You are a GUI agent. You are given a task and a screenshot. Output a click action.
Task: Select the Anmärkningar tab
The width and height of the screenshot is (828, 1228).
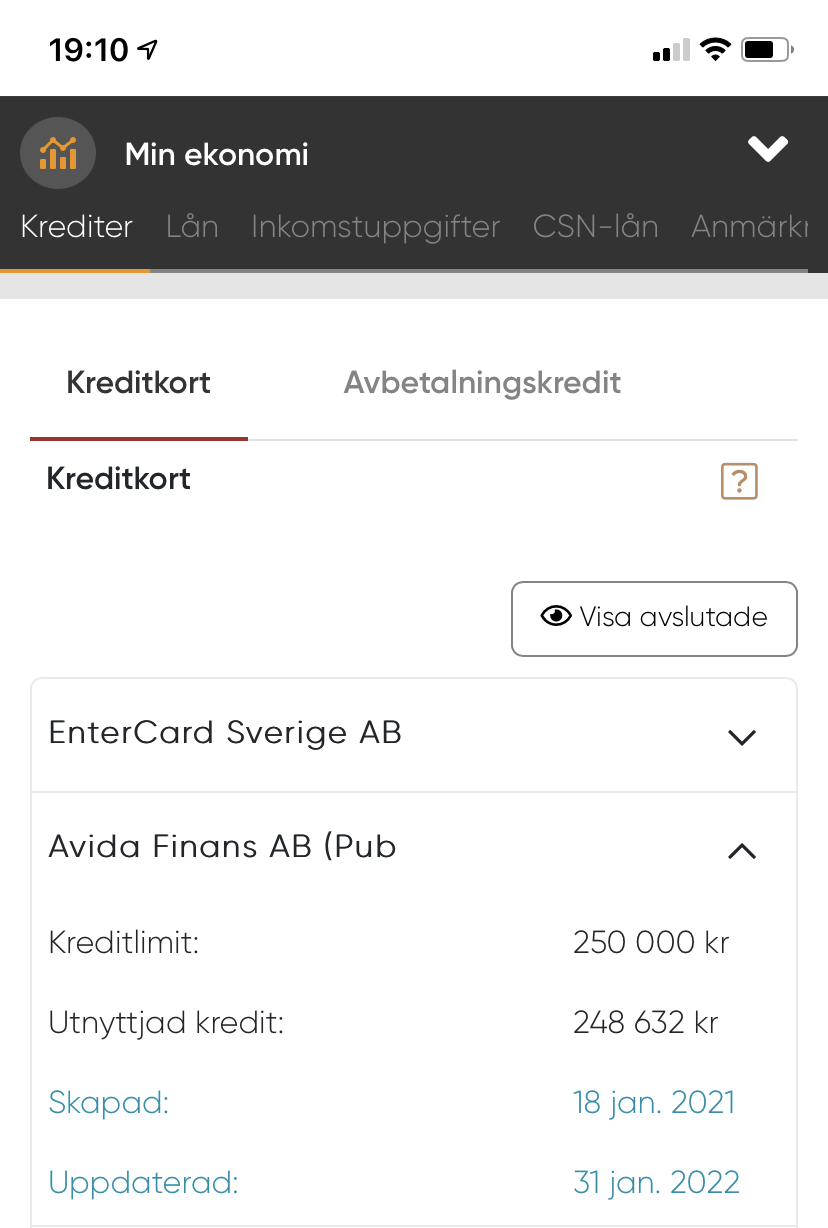pos(750,227)
